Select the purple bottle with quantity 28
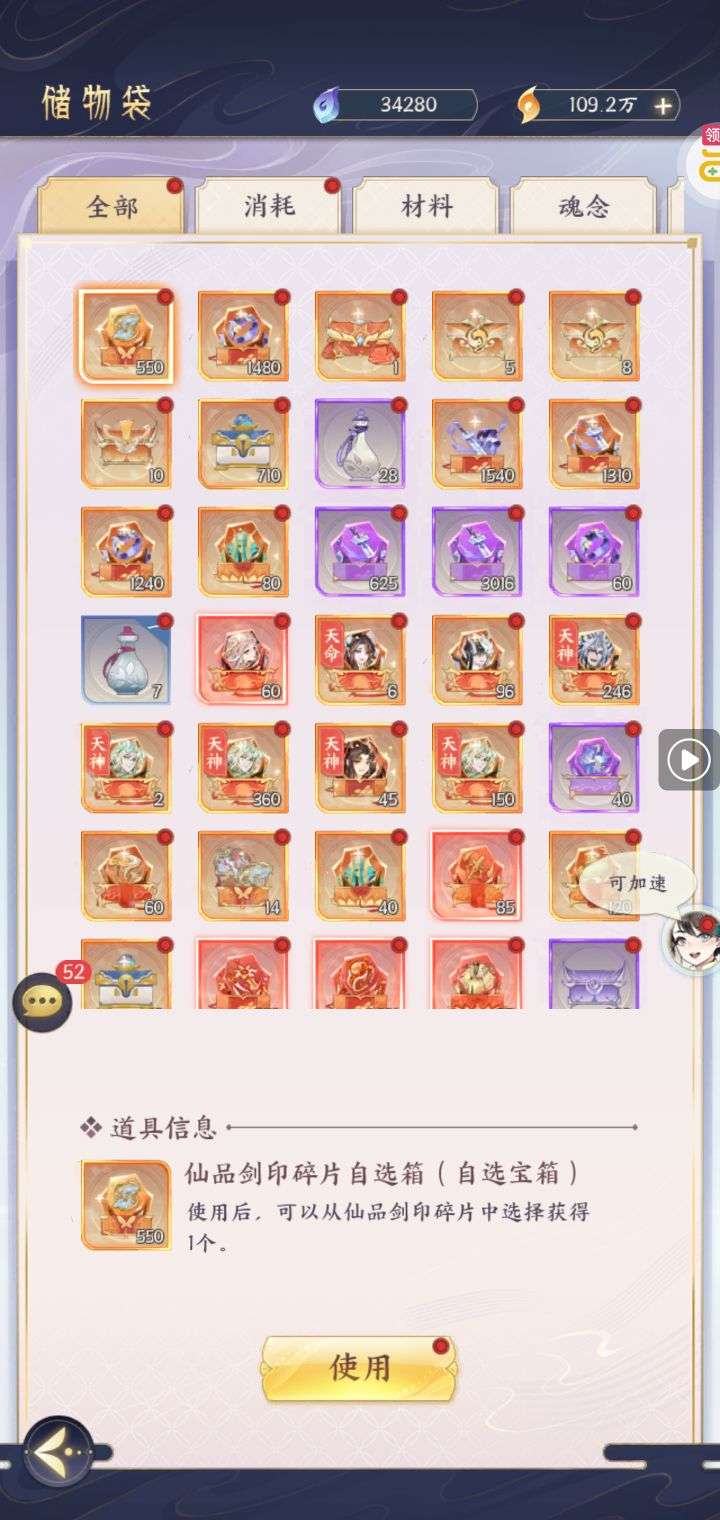Image resolution: width=720 pixels, height=1520 pixels. click(x=359, y=444)
